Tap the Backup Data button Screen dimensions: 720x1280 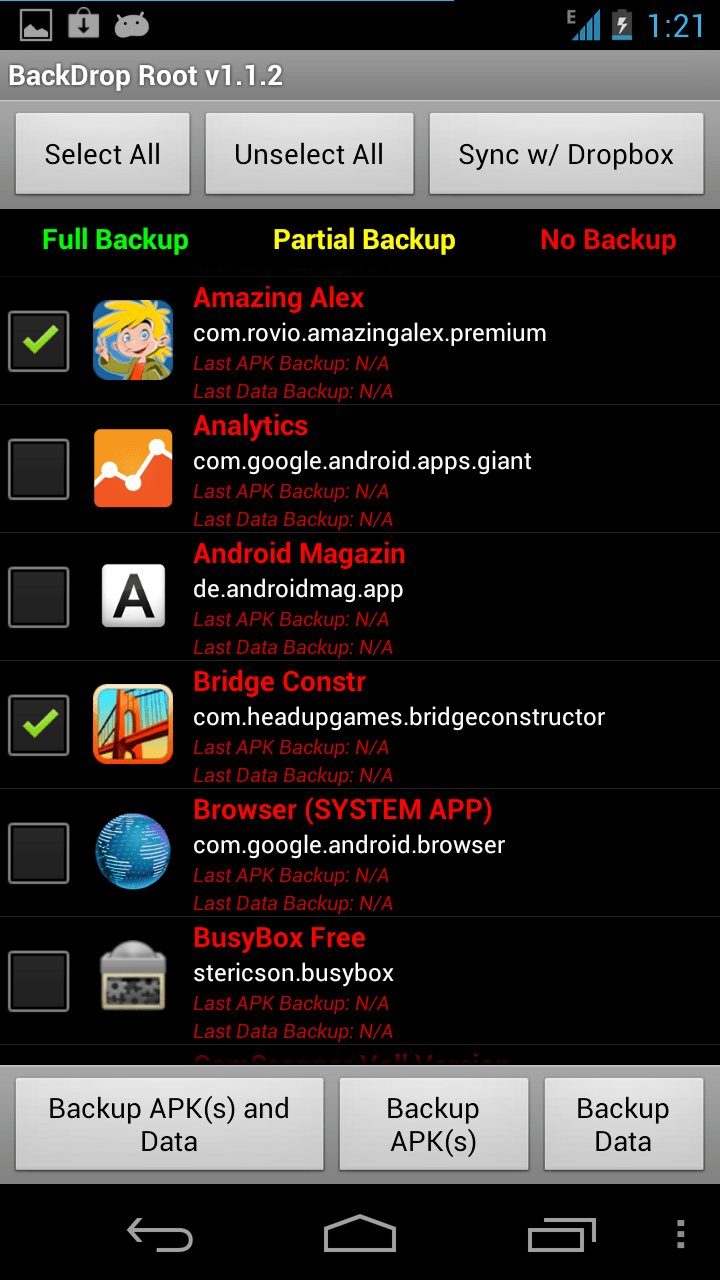(623, 1124)
